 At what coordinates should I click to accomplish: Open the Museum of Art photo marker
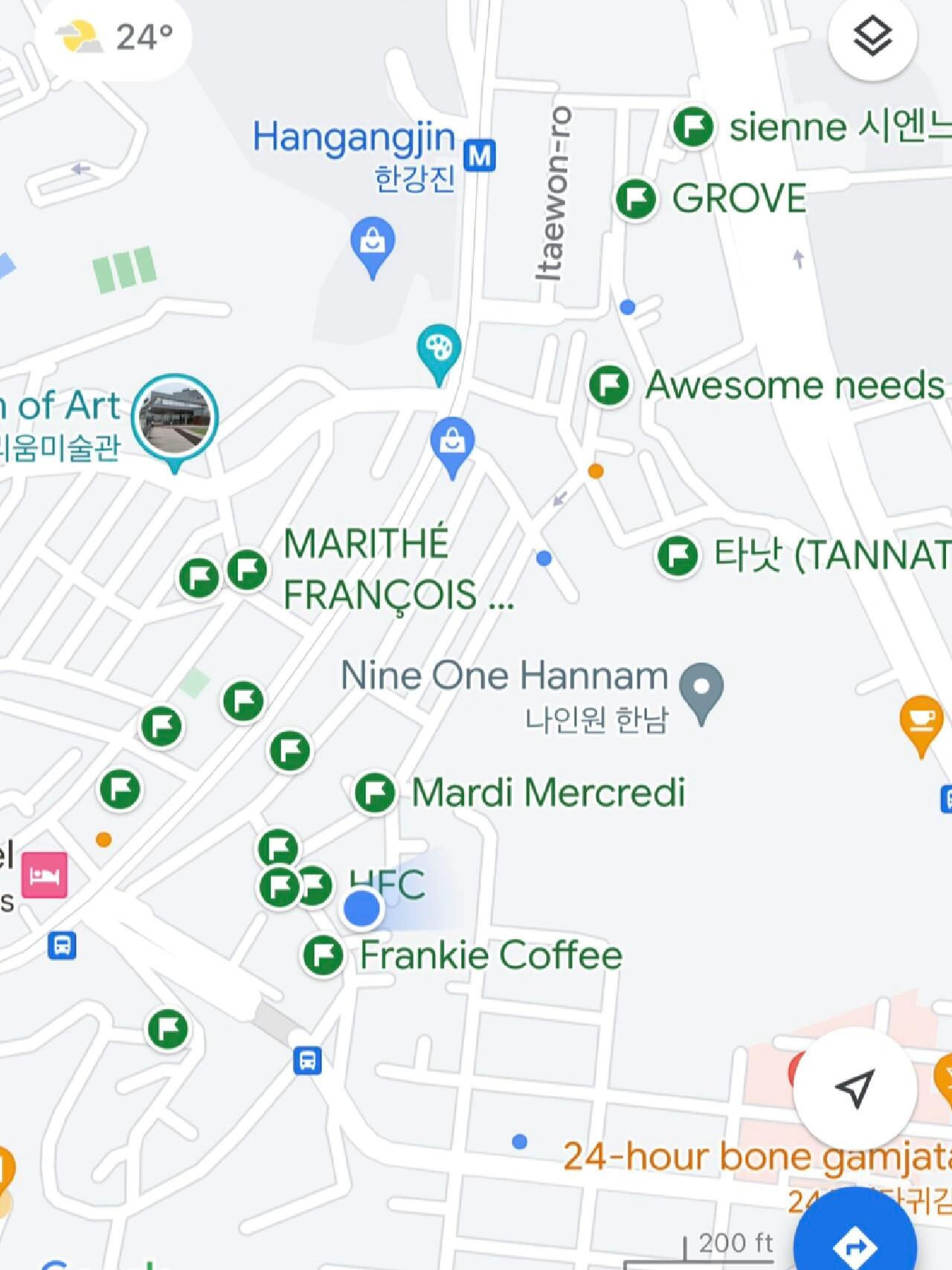(x=175, y=417)
